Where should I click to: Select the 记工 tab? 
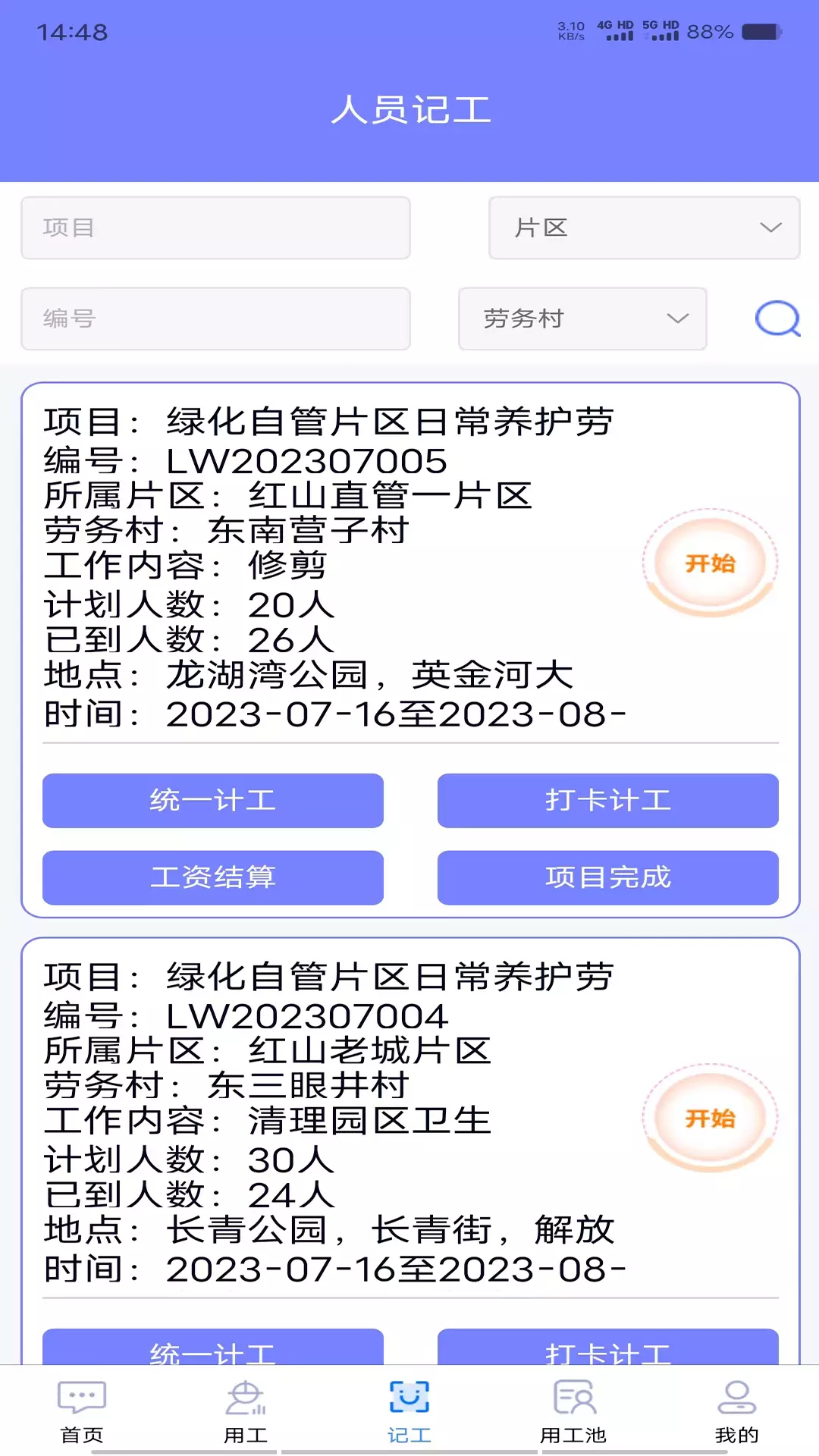409,1412
